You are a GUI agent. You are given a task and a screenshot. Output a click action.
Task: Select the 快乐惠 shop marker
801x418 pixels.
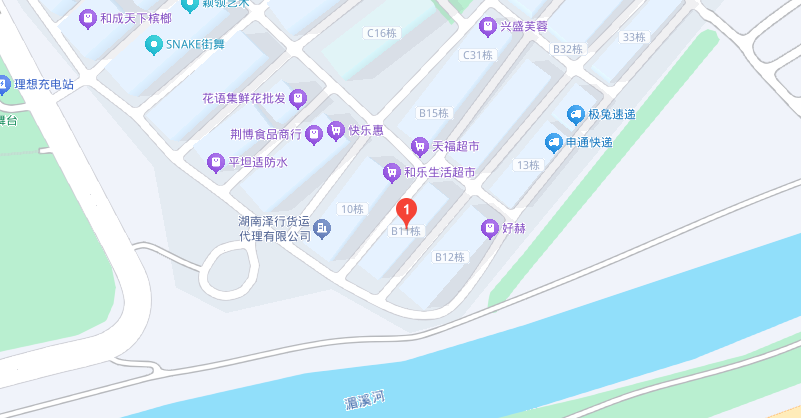pos(334,131)
